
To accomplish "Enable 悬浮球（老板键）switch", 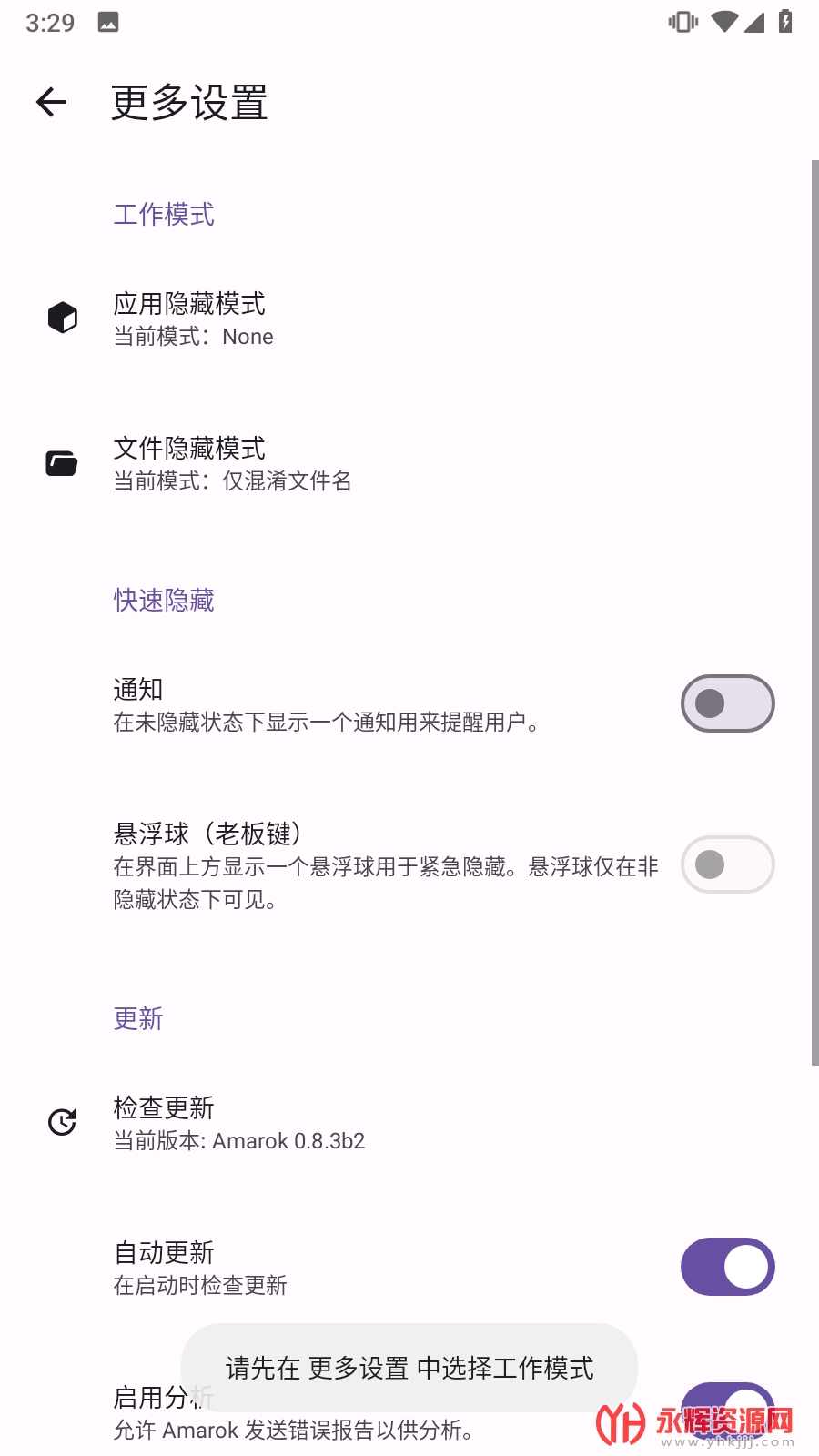I will point(727,864).
